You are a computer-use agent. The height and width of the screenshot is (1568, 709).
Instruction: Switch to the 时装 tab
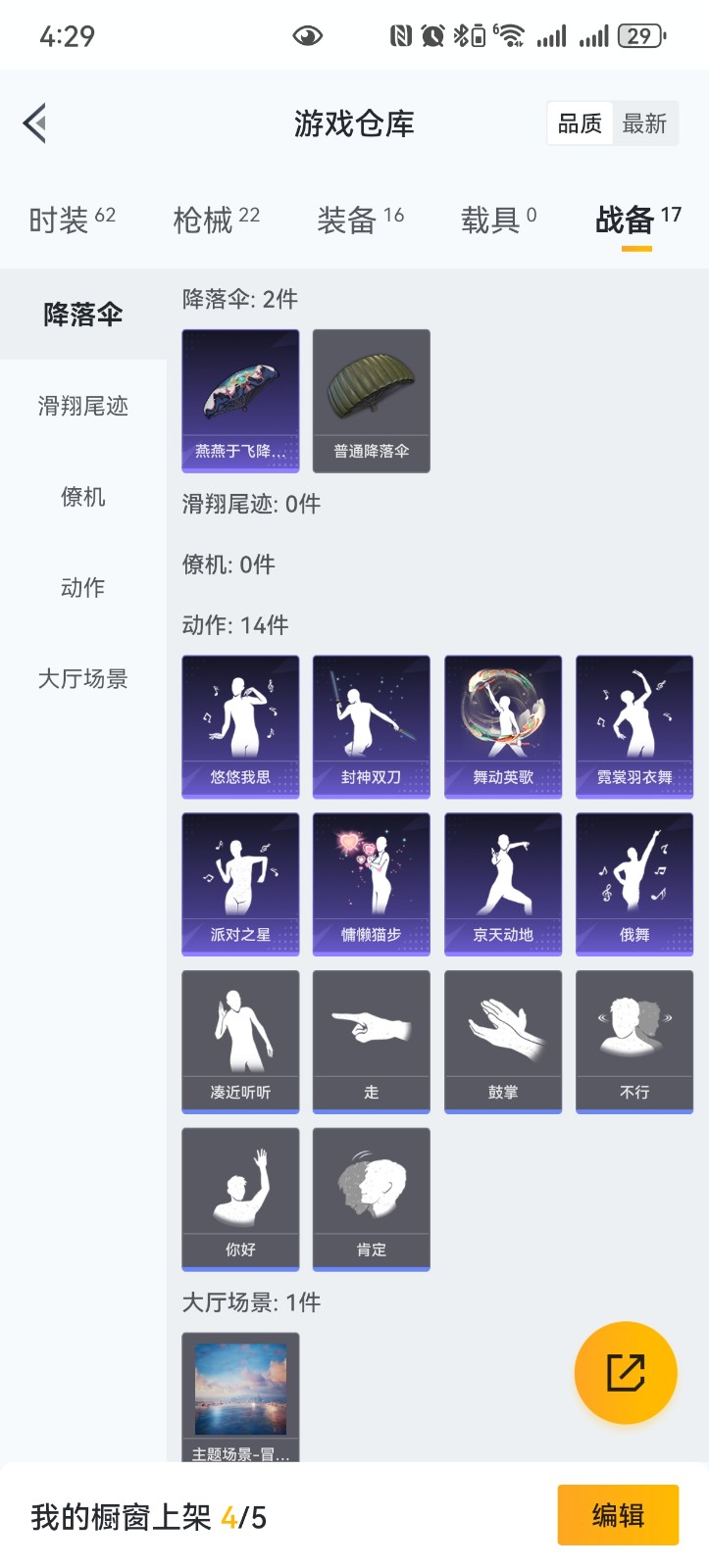click(72, 220)
